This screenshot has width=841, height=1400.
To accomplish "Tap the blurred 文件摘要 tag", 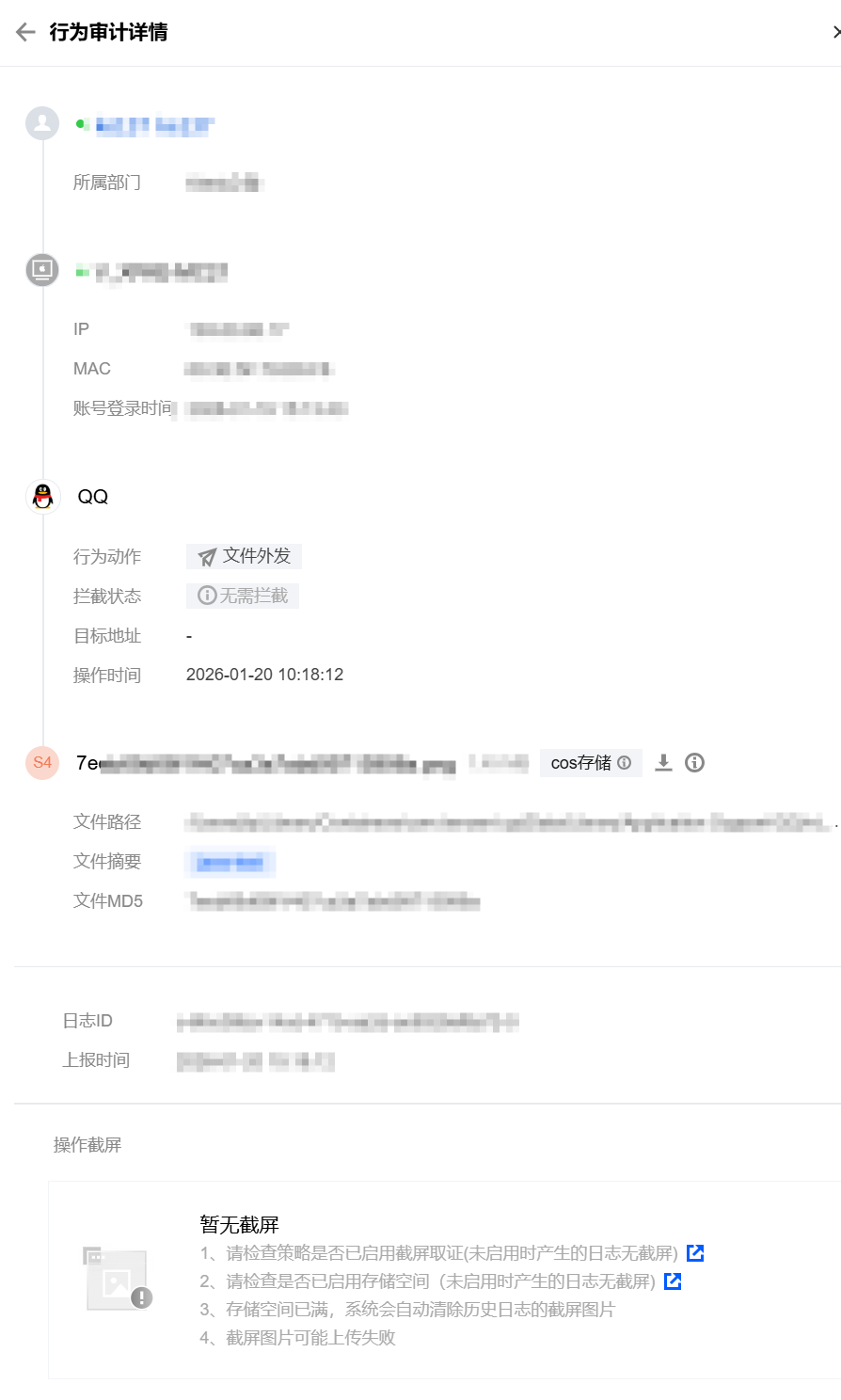I will 230,863.
